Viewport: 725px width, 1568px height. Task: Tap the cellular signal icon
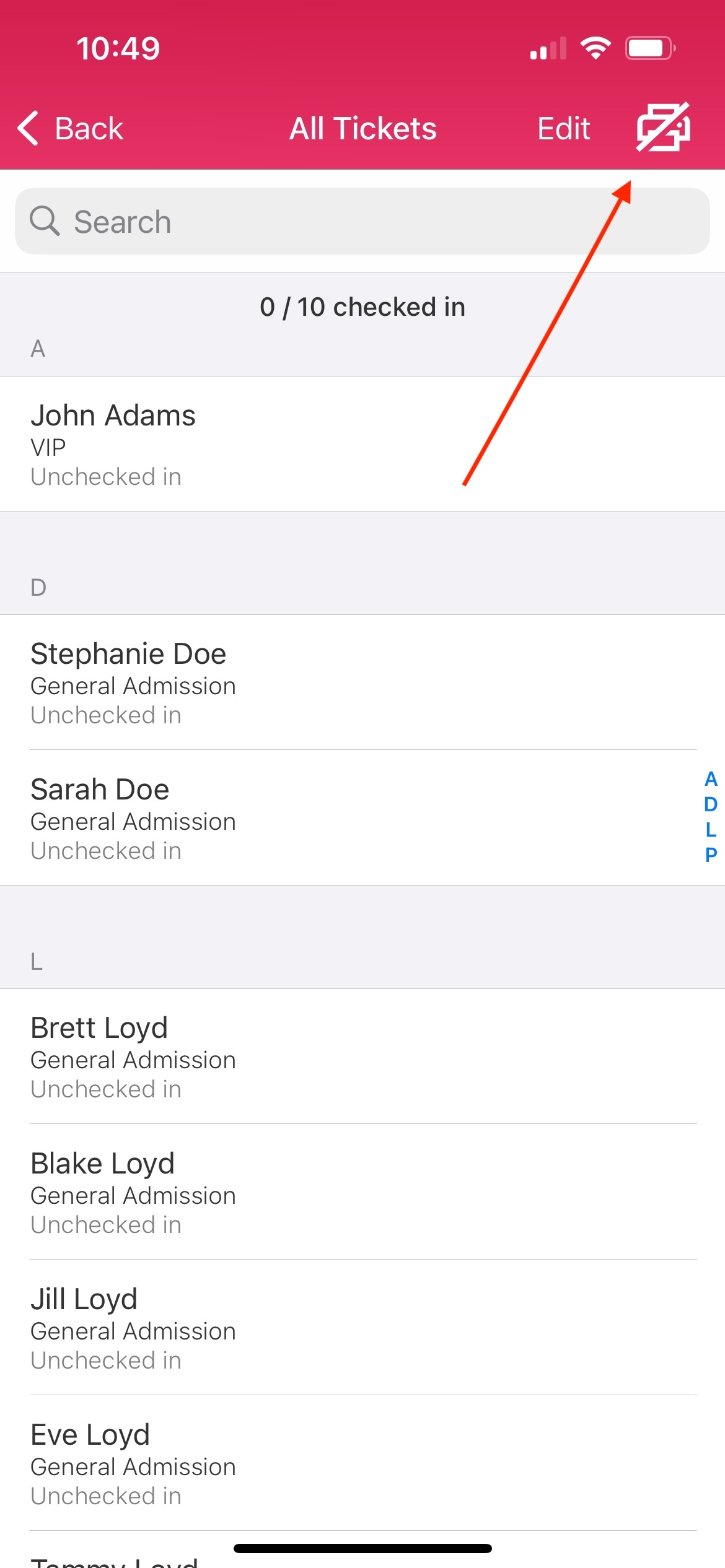(548, 49)
